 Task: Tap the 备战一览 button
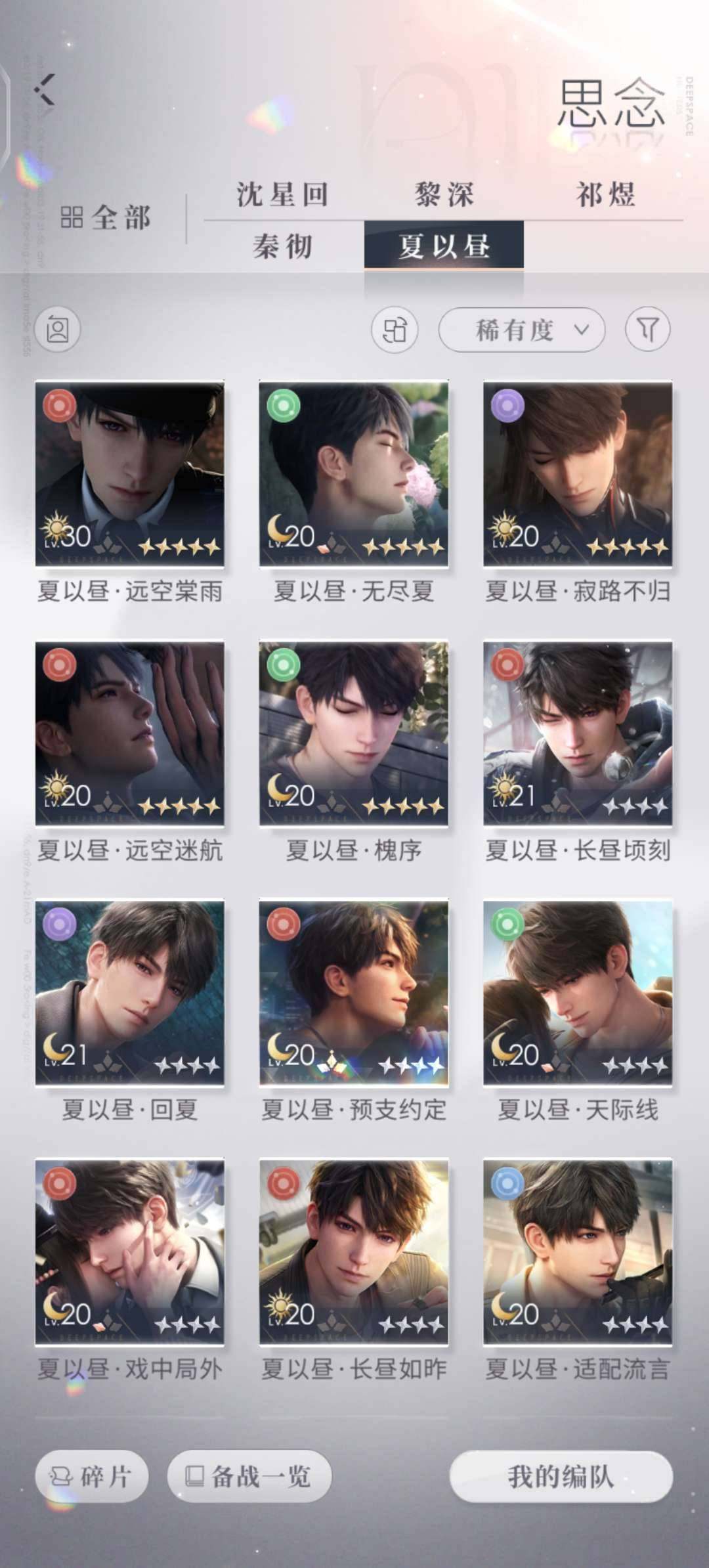point(249,1476)
